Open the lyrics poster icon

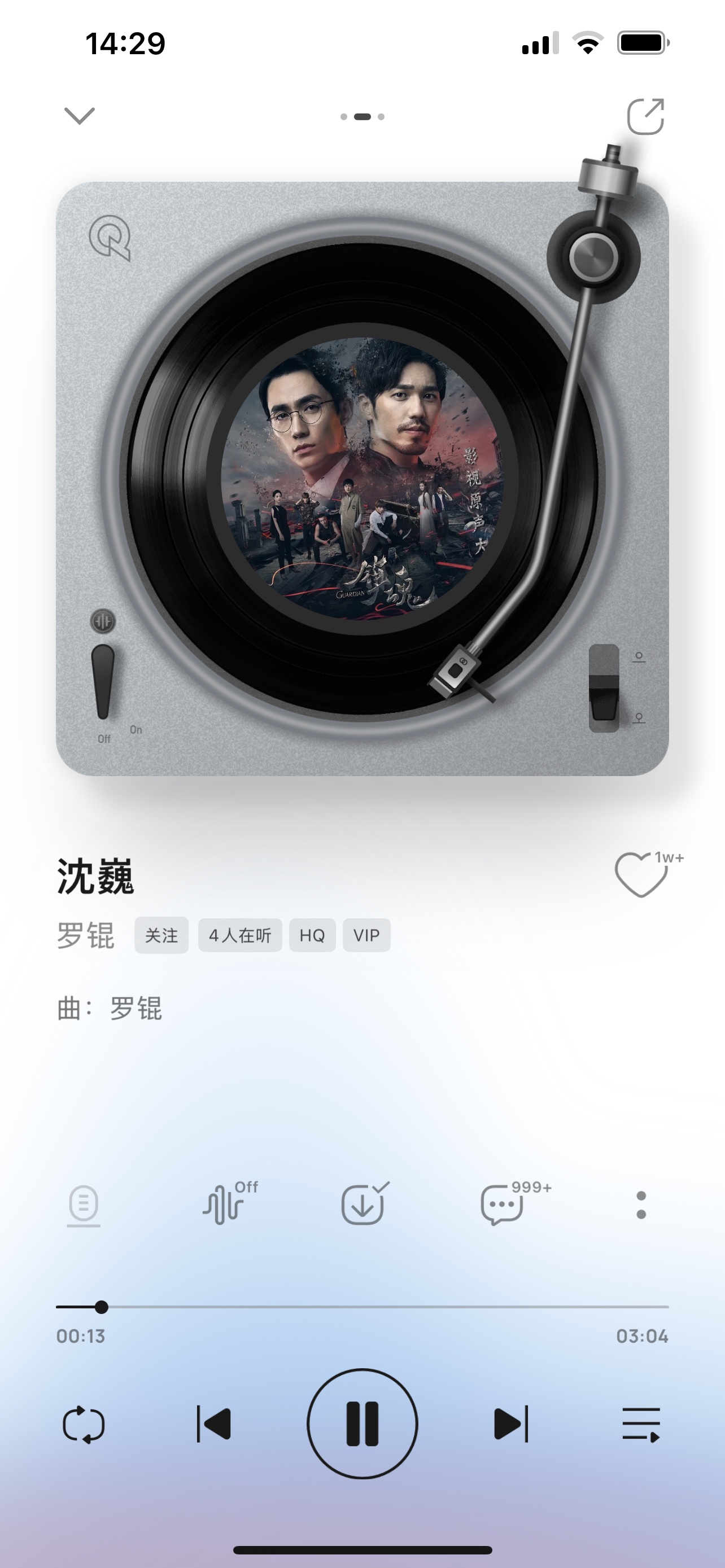(84, 1205)
